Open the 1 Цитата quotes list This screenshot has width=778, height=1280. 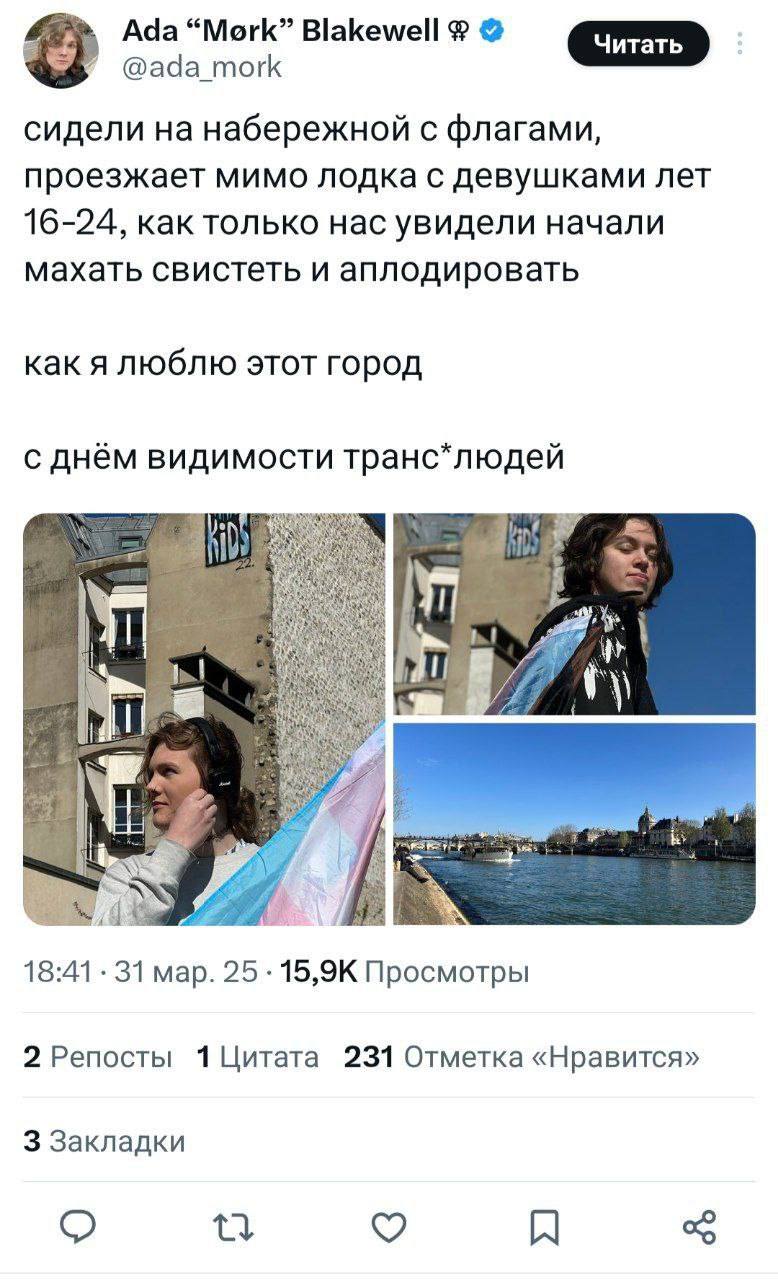click(258, 1058)
